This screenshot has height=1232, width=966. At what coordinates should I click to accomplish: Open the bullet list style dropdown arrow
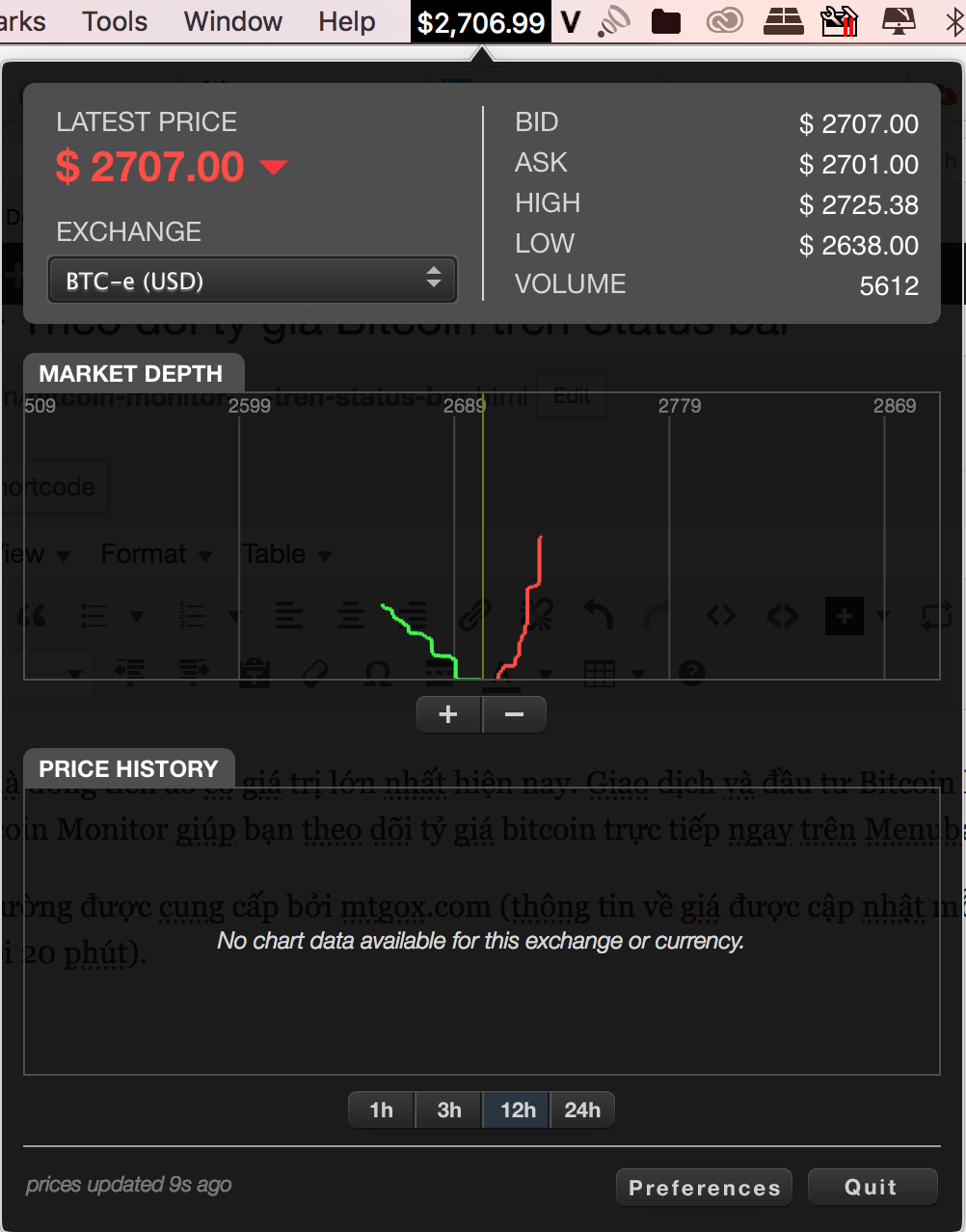tap(138, 616)
